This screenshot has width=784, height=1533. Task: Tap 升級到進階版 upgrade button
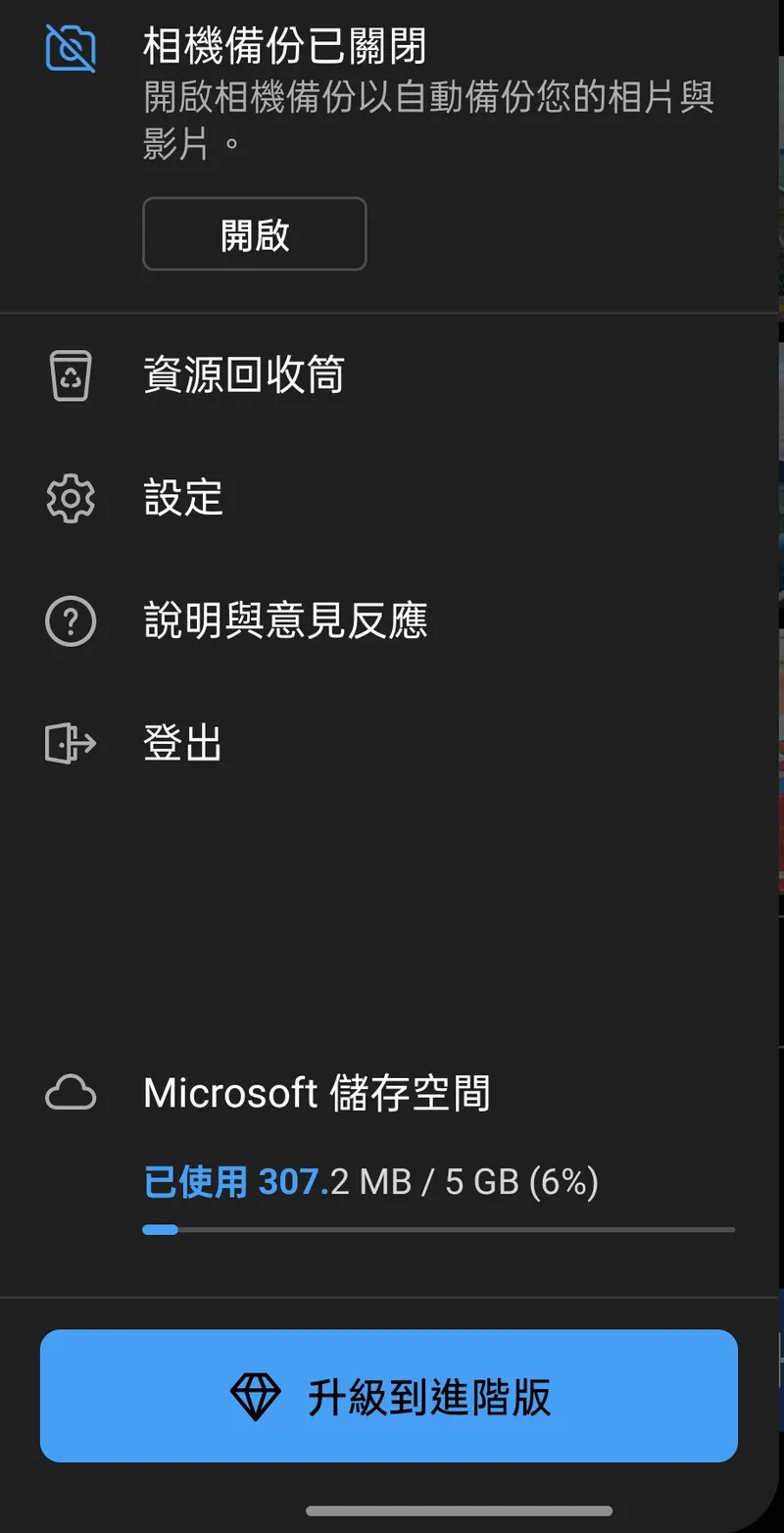(x=389, y=1396)
